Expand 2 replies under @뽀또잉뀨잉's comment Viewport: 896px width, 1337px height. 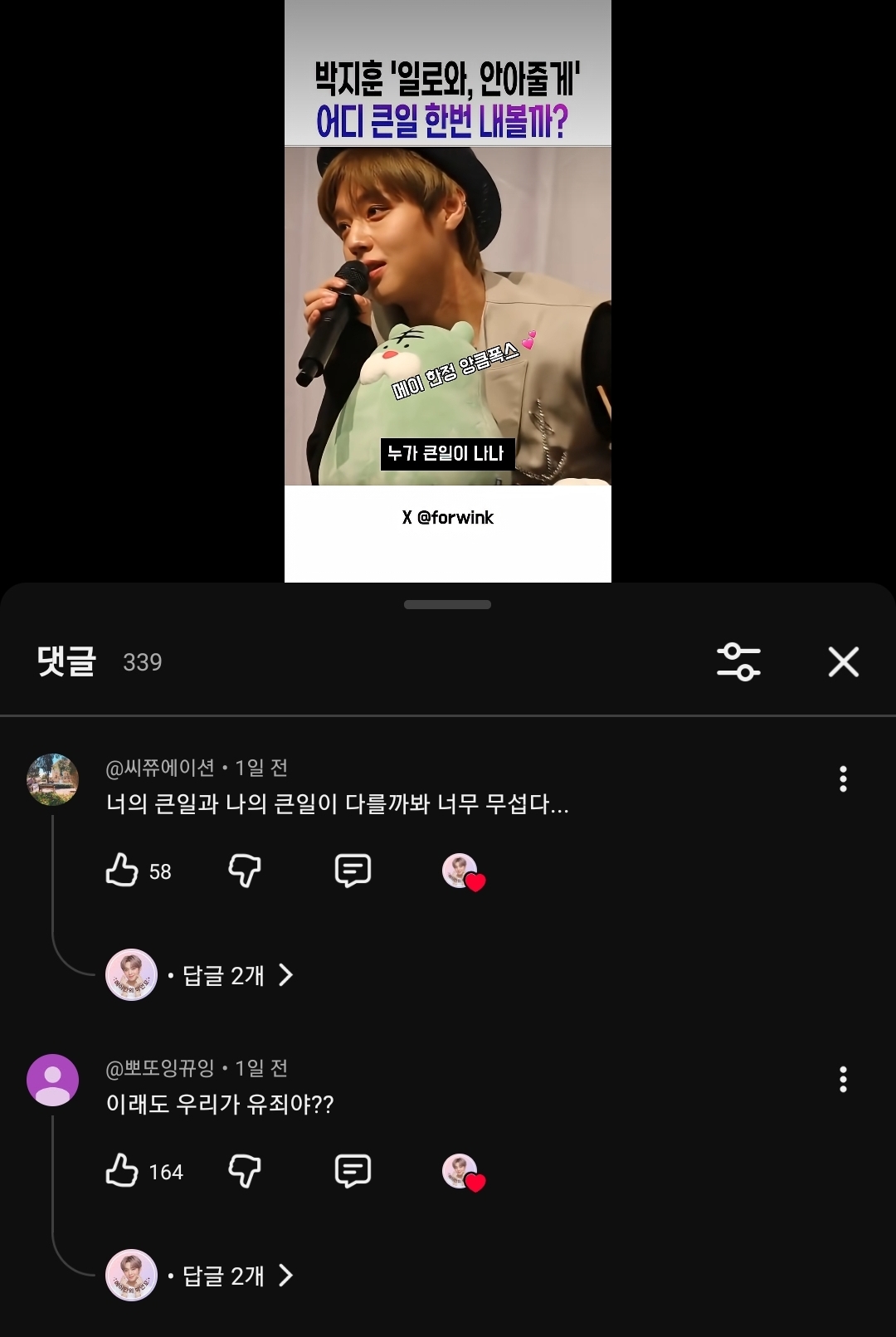coord(224,1276)
